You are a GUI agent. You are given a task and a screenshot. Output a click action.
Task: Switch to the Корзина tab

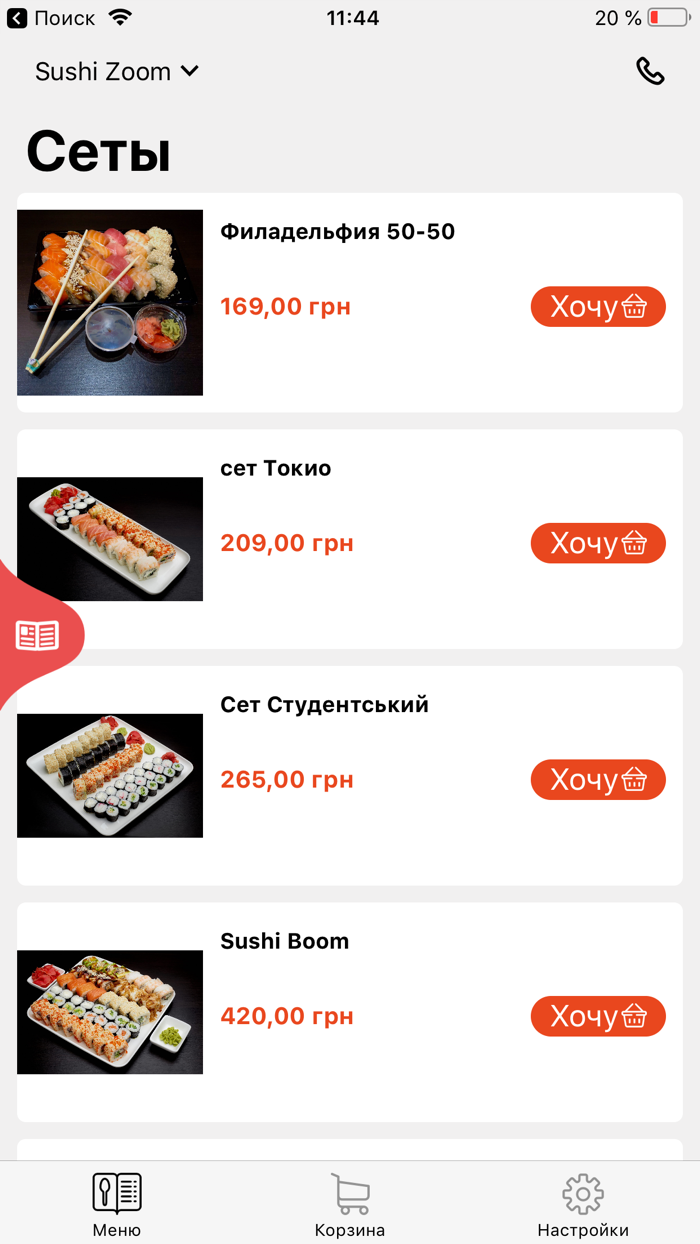350,1204
